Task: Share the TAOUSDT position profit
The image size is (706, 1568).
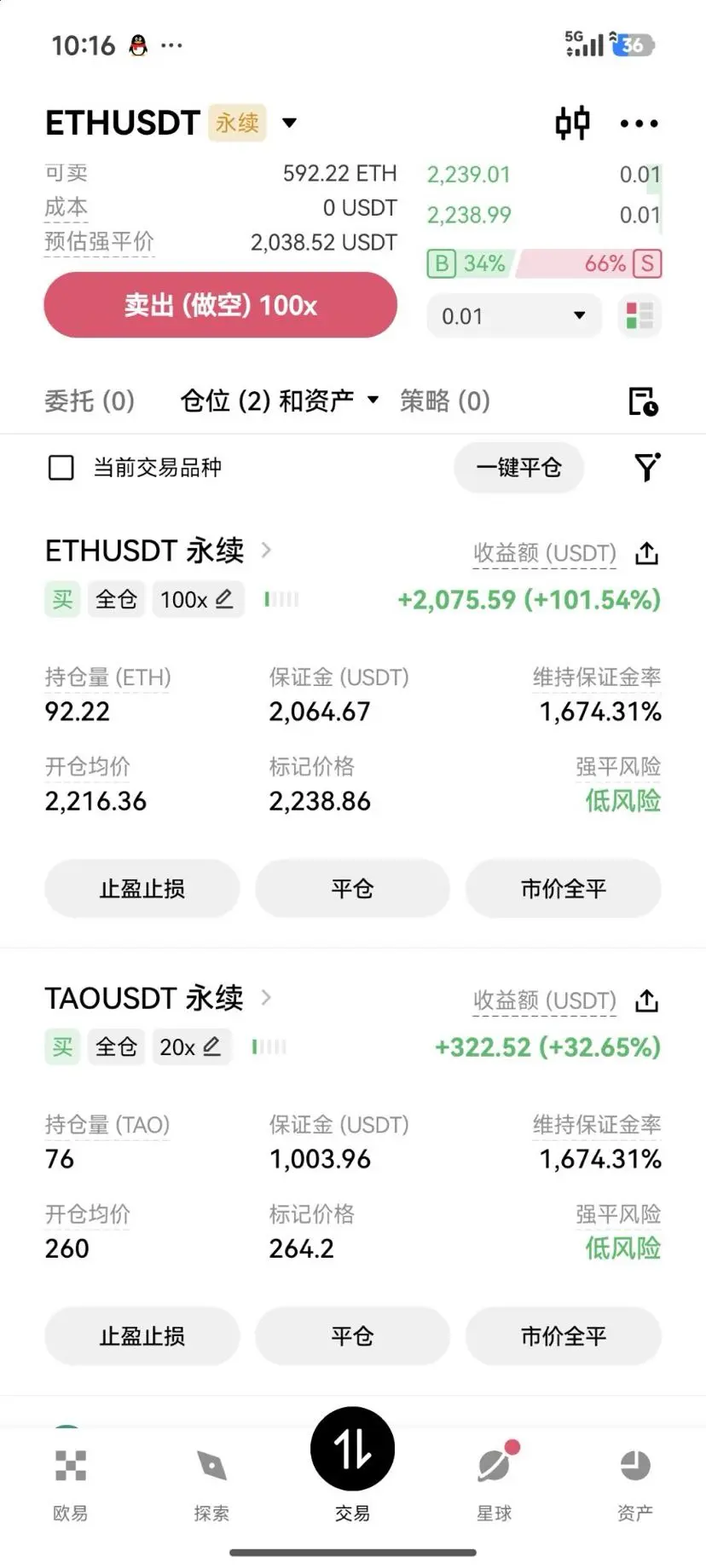Action: (x=647, y=1000)
